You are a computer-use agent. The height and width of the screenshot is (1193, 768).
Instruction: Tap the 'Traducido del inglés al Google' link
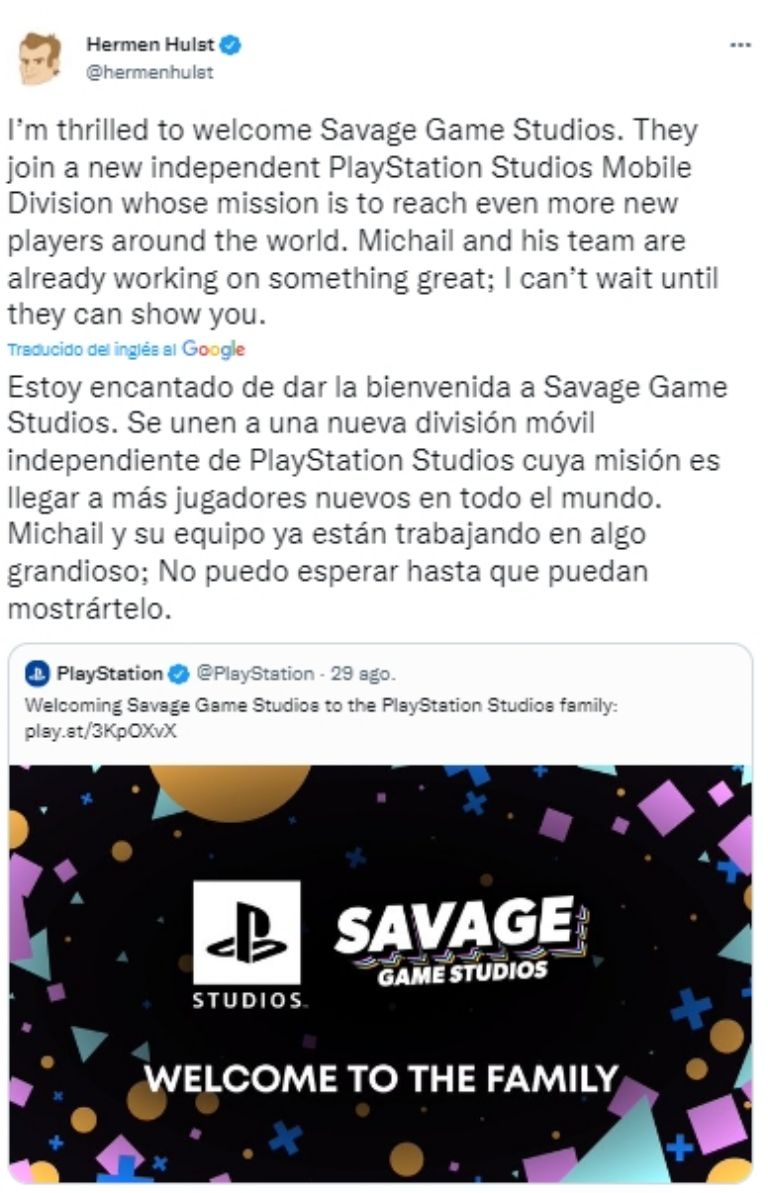125,349
